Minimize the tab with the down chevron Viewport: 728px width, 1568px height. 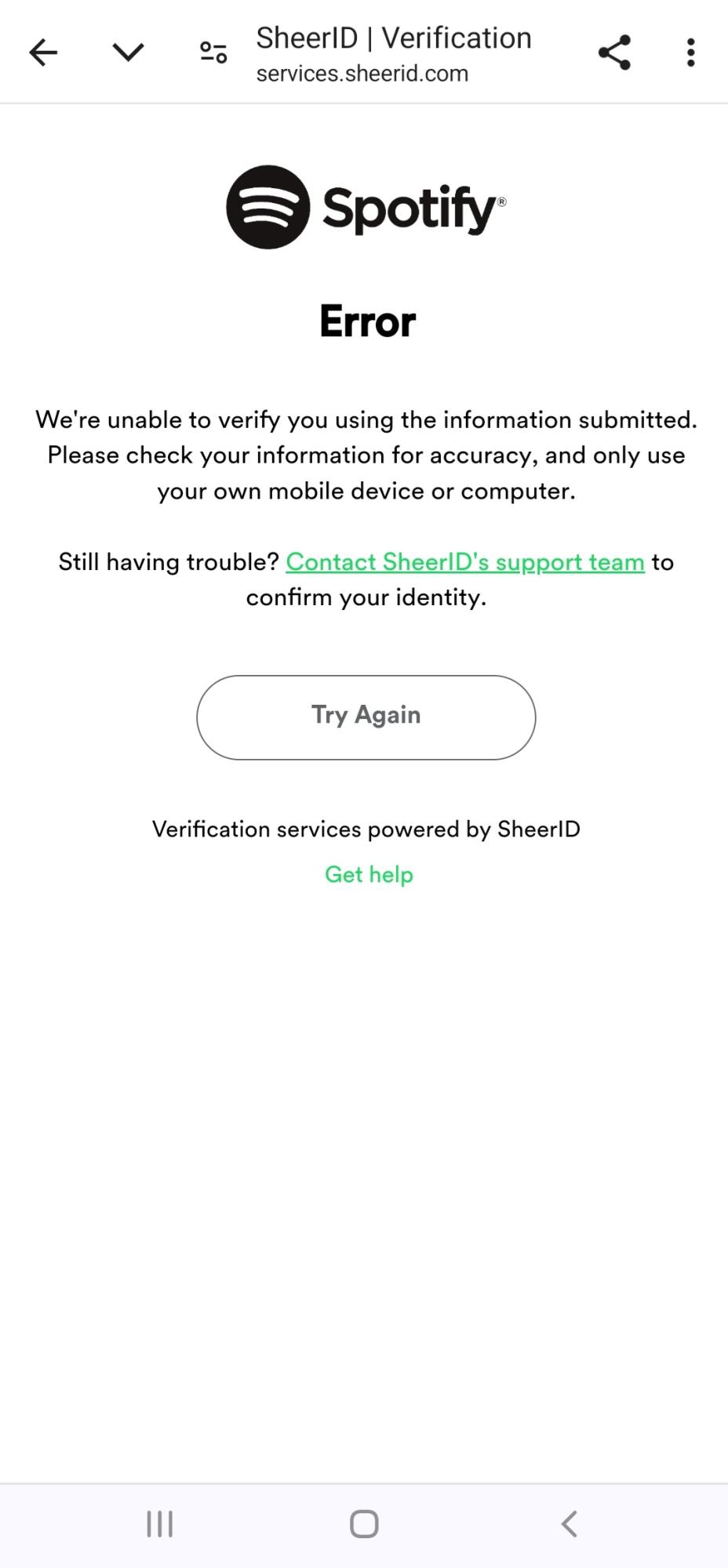point(128,53)
